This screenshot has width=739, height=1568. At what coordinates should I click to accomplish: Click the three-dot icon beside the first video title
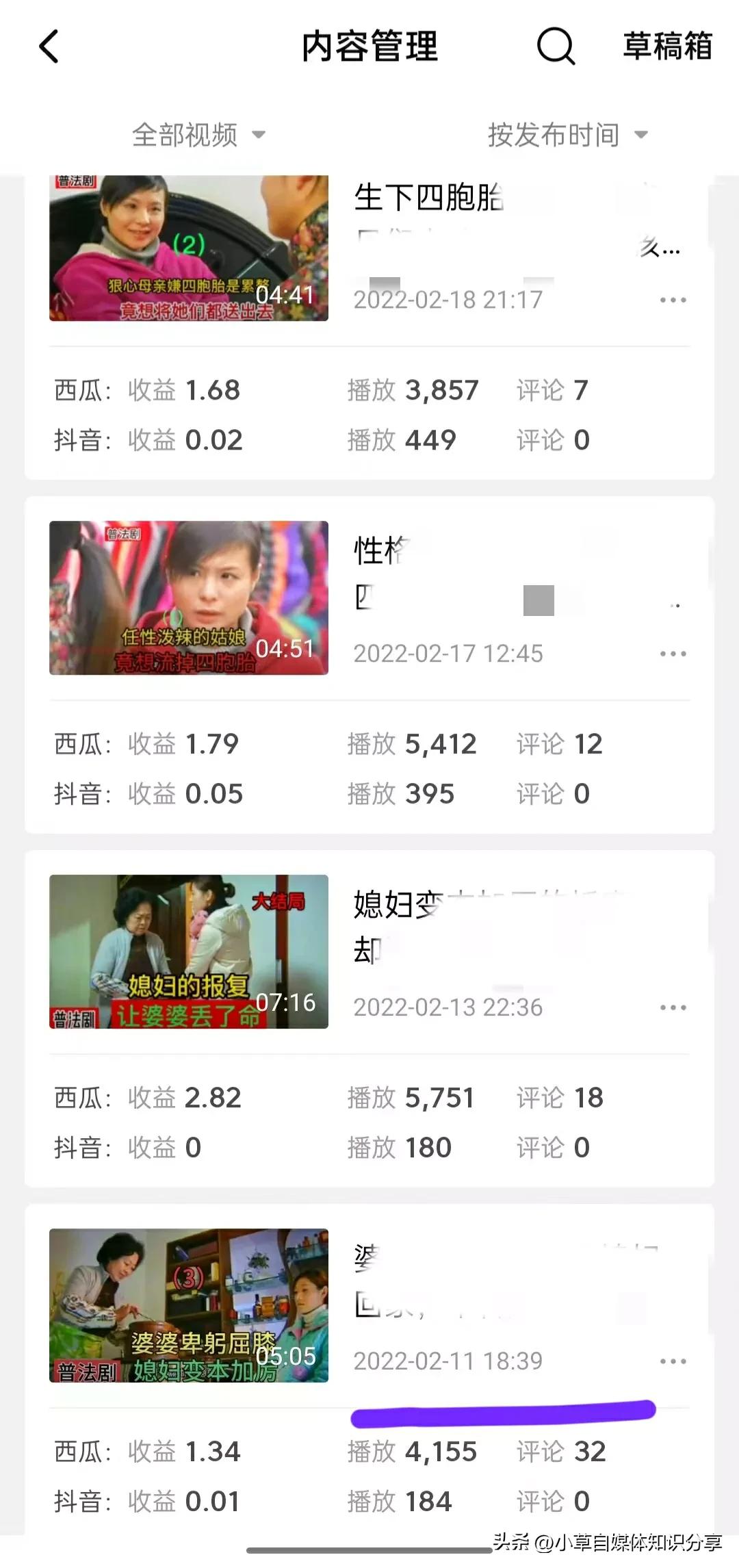[673, 299]
